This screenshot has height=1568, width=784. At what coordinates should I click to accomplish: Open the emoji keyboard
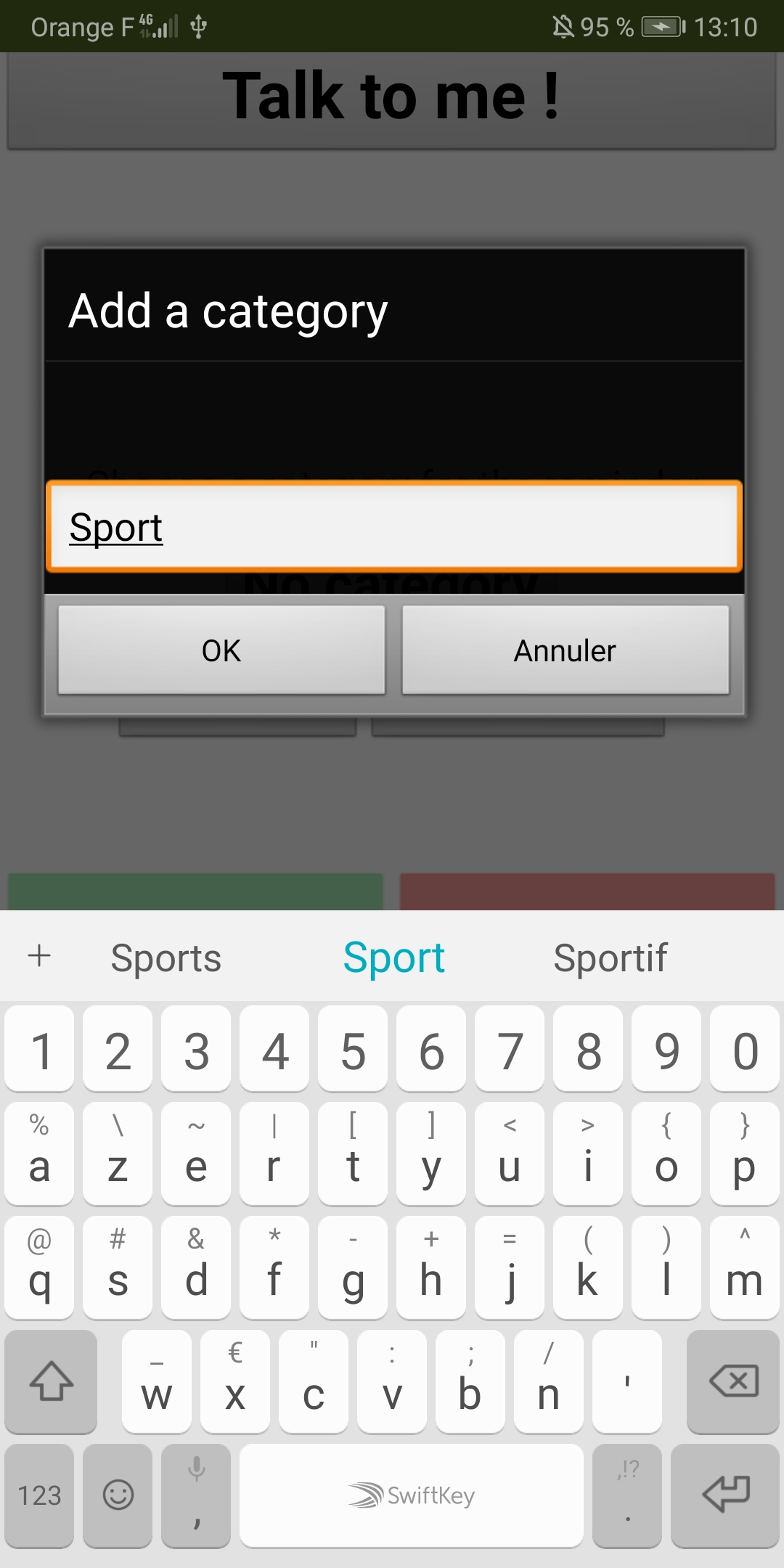coord(118,1495)
